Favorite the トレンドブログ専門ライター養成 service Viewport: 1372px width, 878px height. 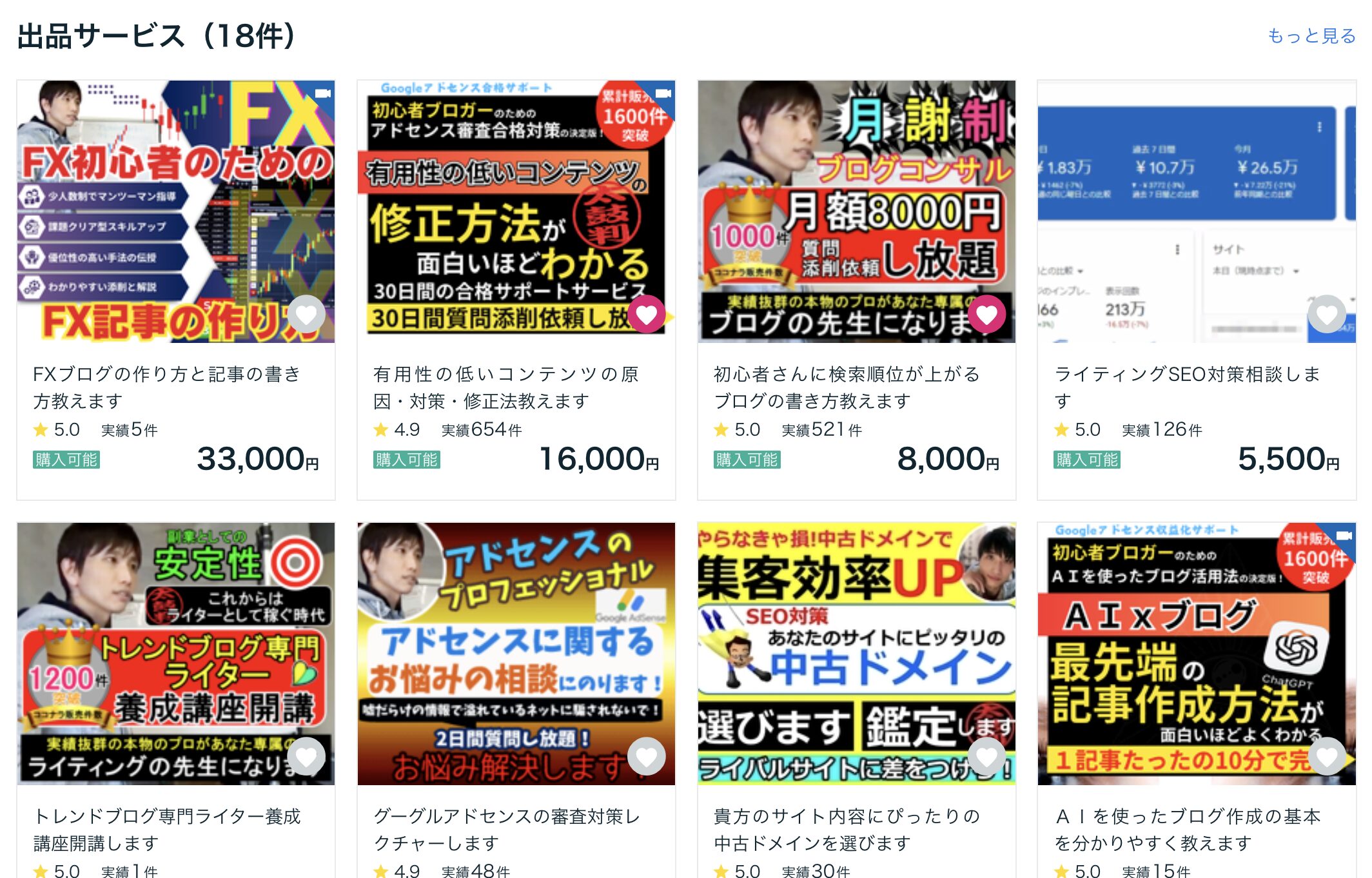click(x=306, y=756)
